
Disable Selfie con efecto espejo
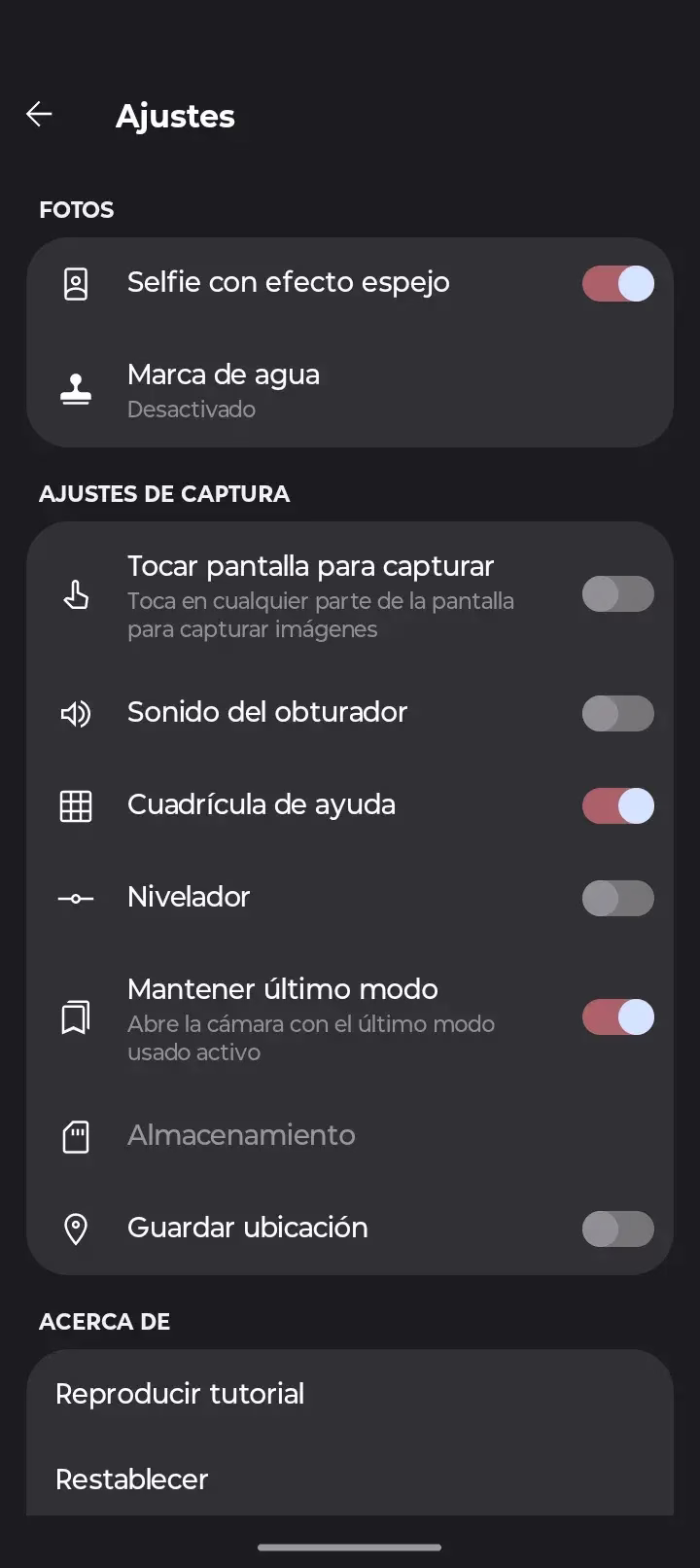tap(617, 284)
